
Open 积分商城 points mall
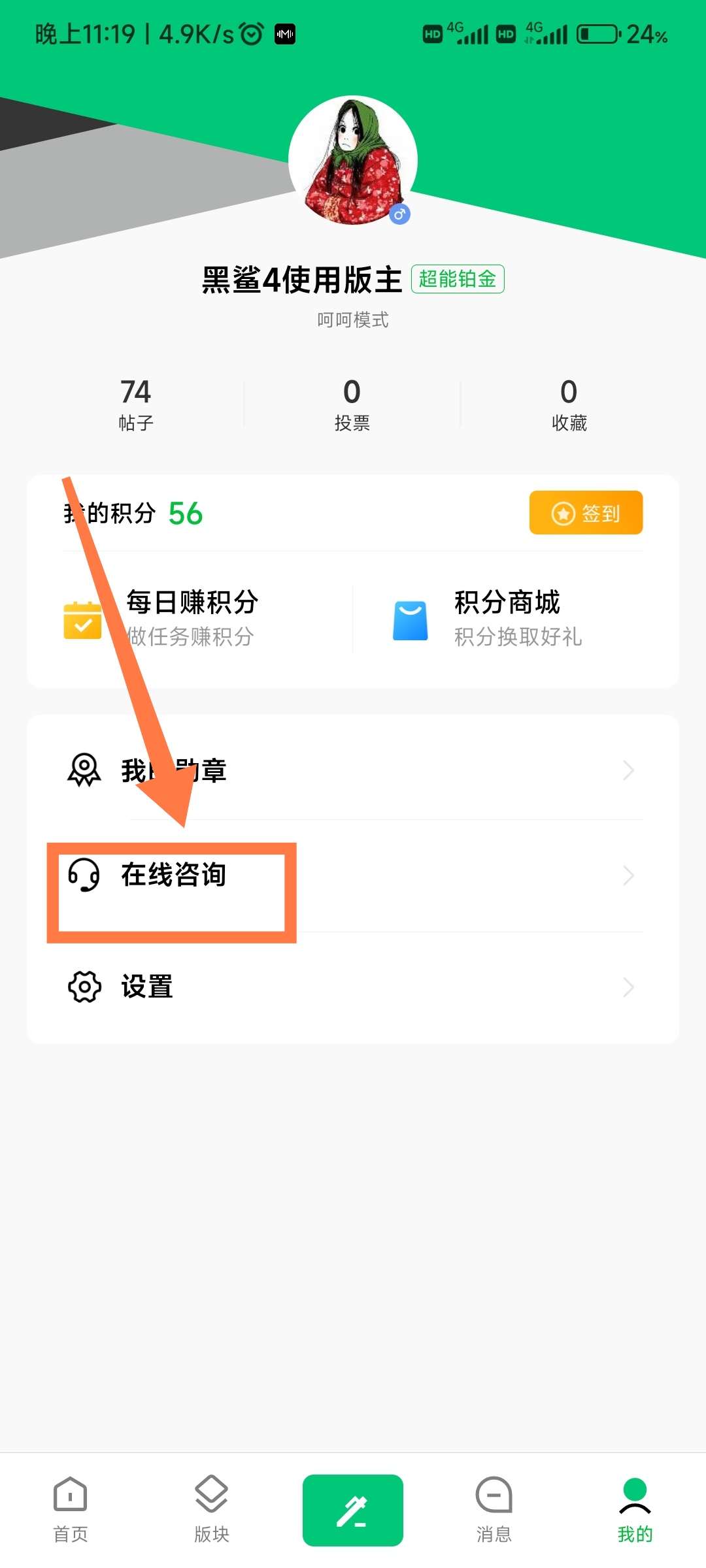pos(507,618)
